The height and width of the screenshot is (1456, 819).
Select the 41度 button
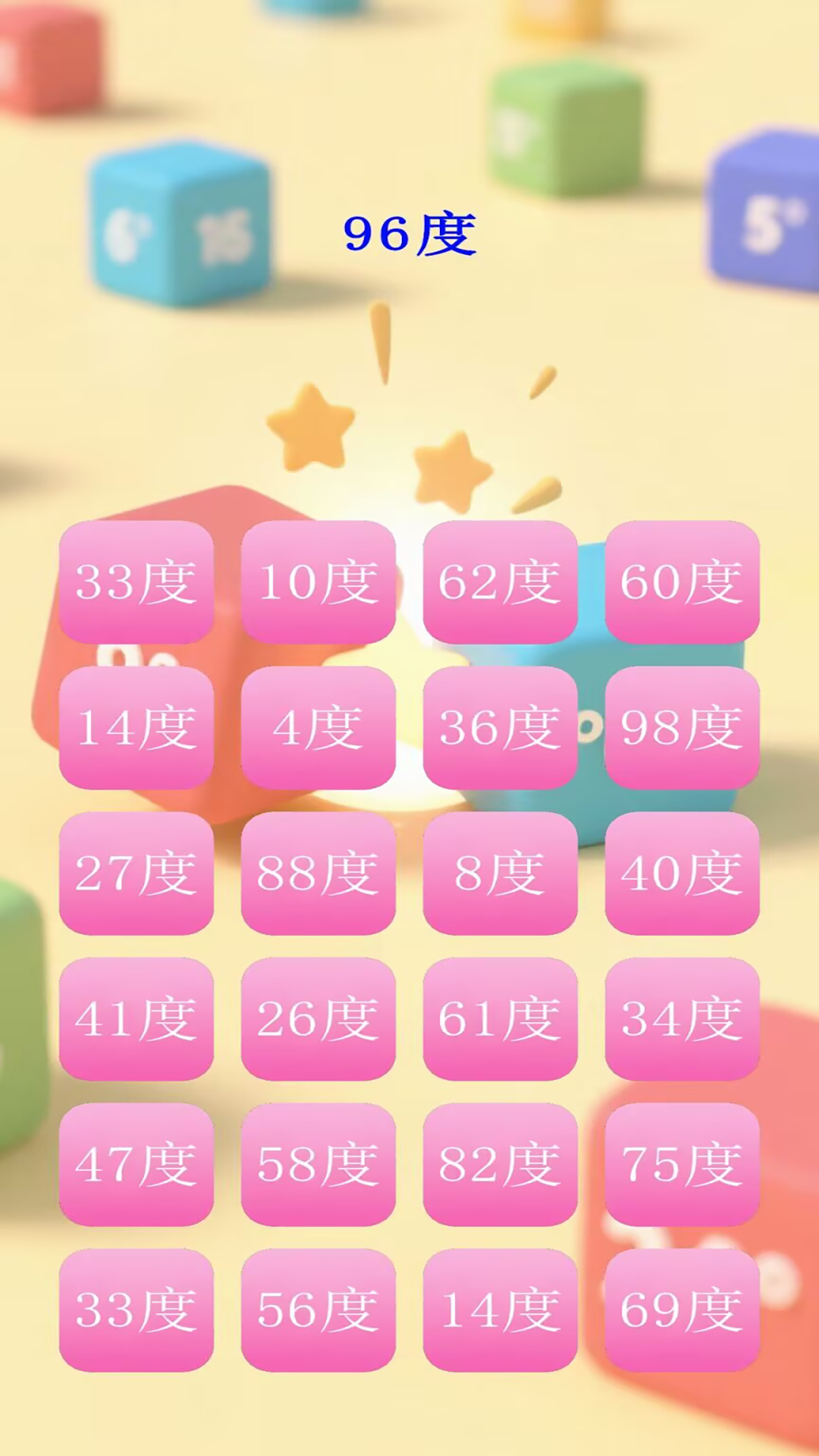136,1021
